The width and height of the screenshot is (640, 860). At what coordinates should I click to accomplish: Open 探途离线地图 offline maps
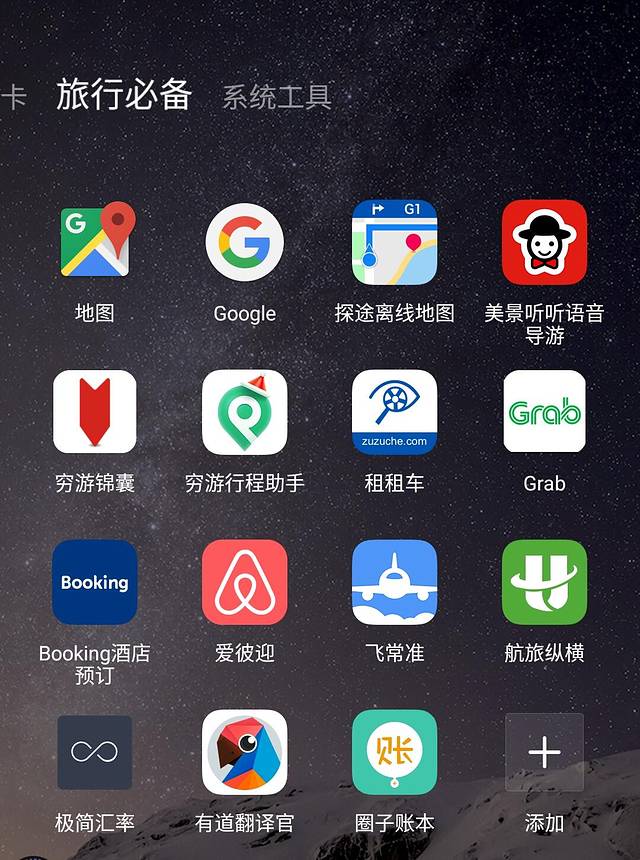point(395,242)
